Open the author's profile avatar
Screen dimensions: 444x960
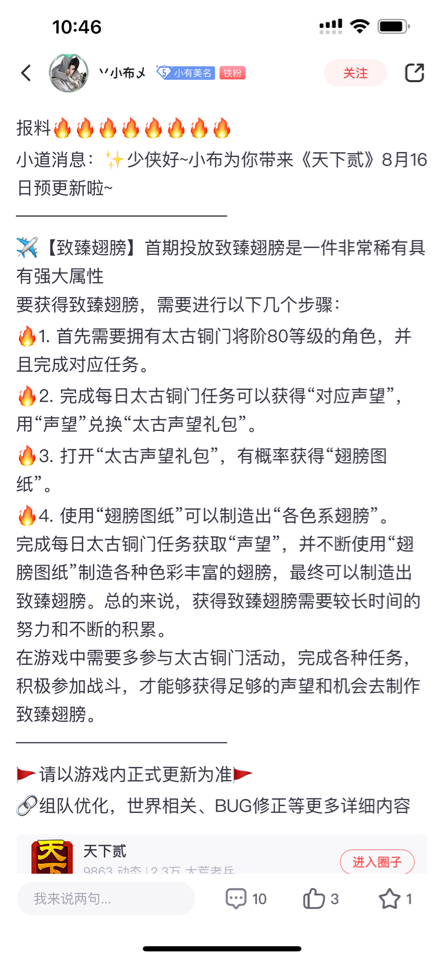[x=69, y=73]
